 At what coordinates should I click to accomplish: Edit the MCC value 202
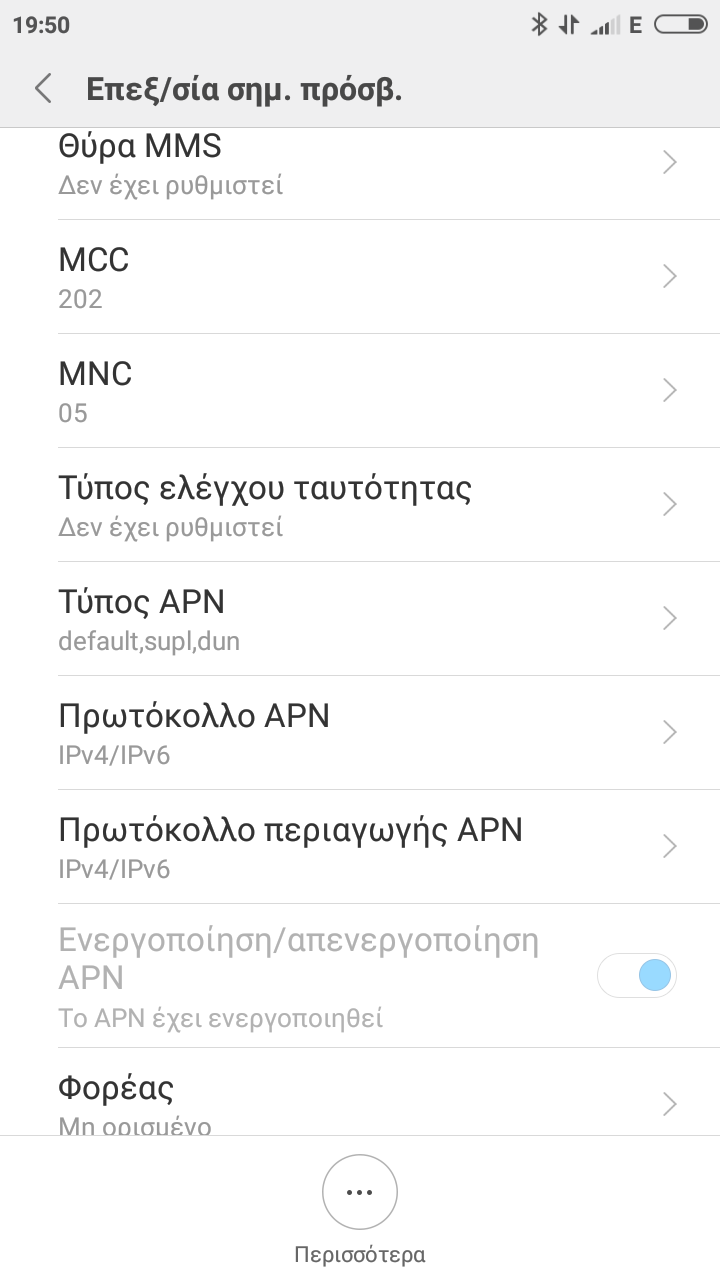click(x=360, y=277)
